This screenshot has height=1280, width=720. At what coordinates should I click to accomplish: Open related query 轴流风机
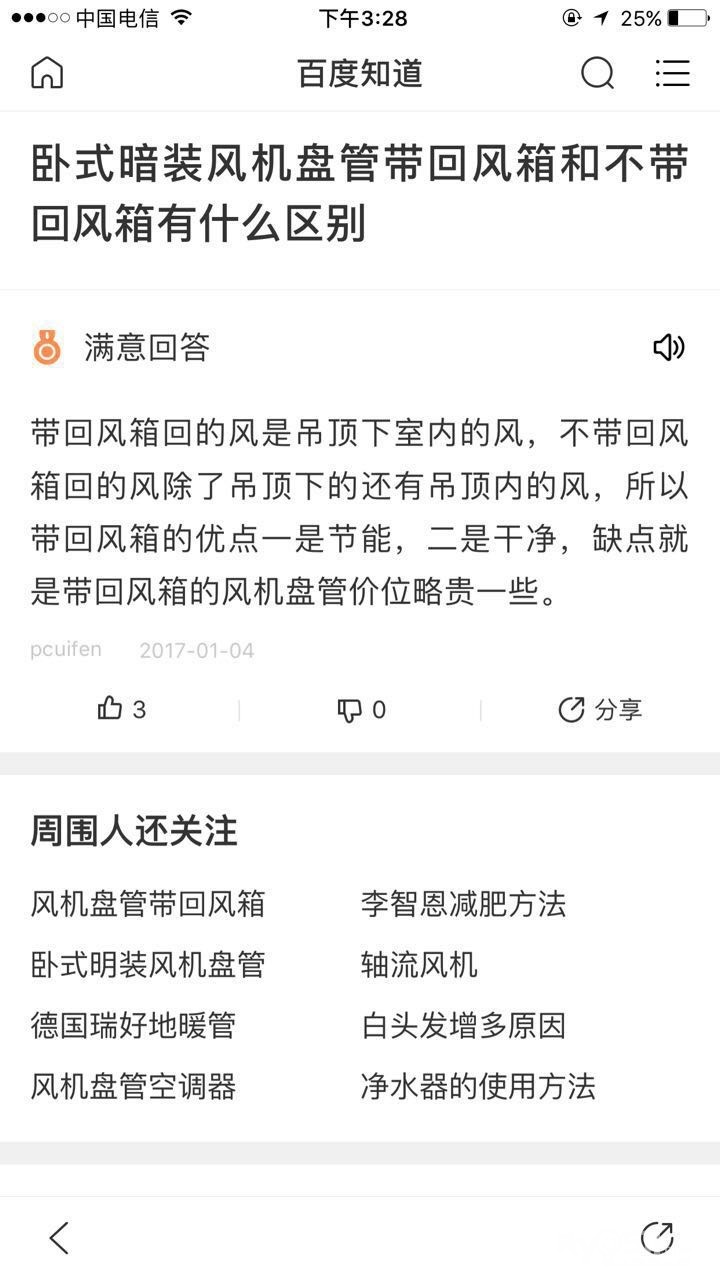pos(419,965)
